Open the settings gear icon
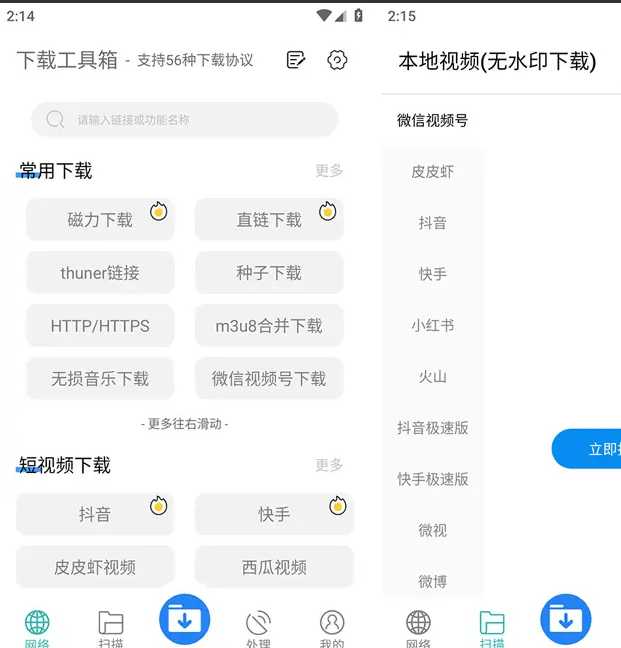621x648 pixels. [x=337, y=60]
